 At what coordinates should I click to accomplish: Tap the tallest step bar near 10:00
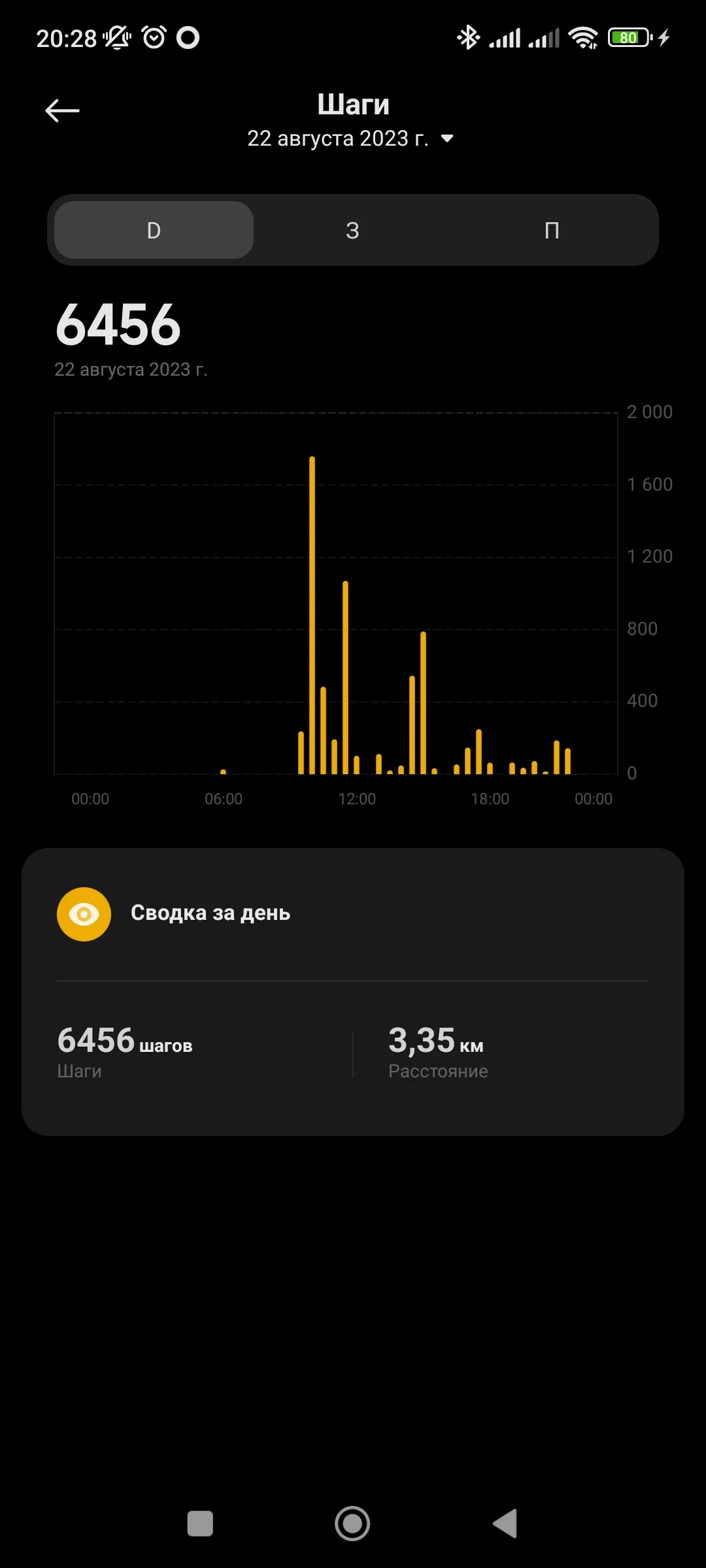312,614
